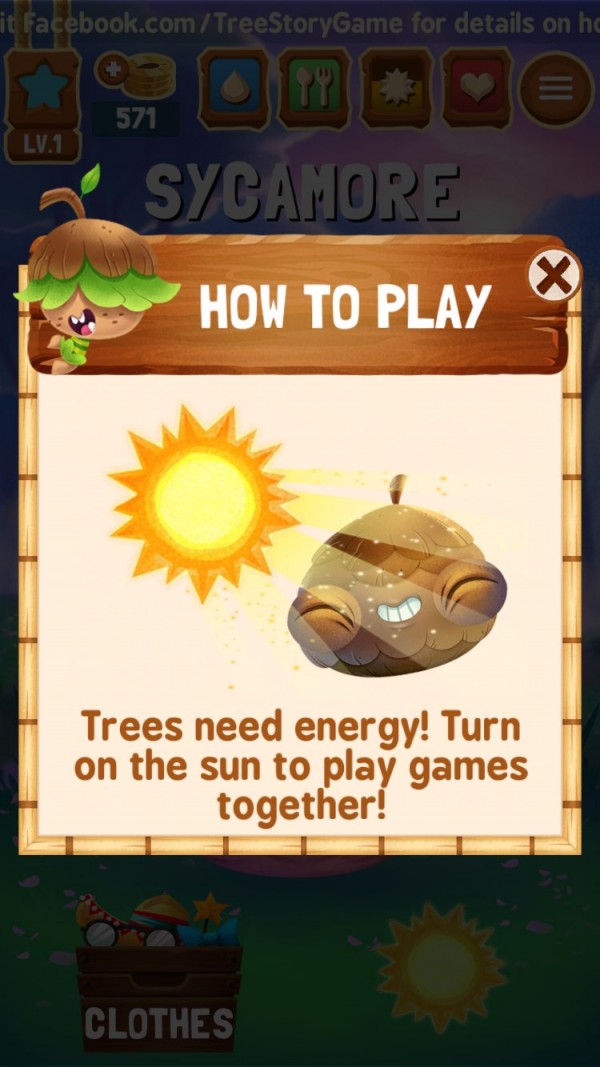Viewport: 600px width, 1067px height.
Task: Open the Clothes box
Action: (158, 990)
